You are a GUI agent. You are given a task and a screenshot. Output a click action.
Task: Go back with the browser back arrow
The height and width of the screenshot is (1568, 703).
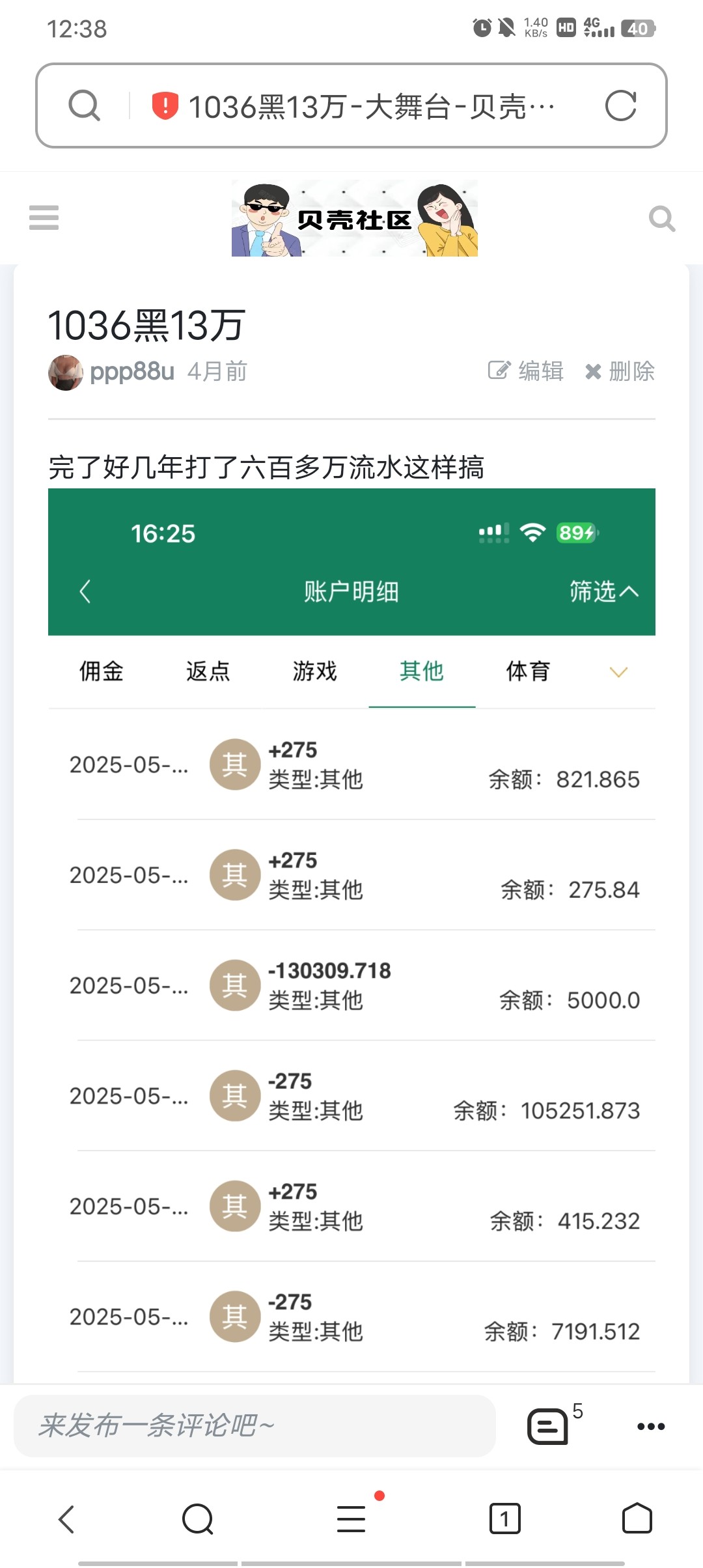tap(66, 1519)
